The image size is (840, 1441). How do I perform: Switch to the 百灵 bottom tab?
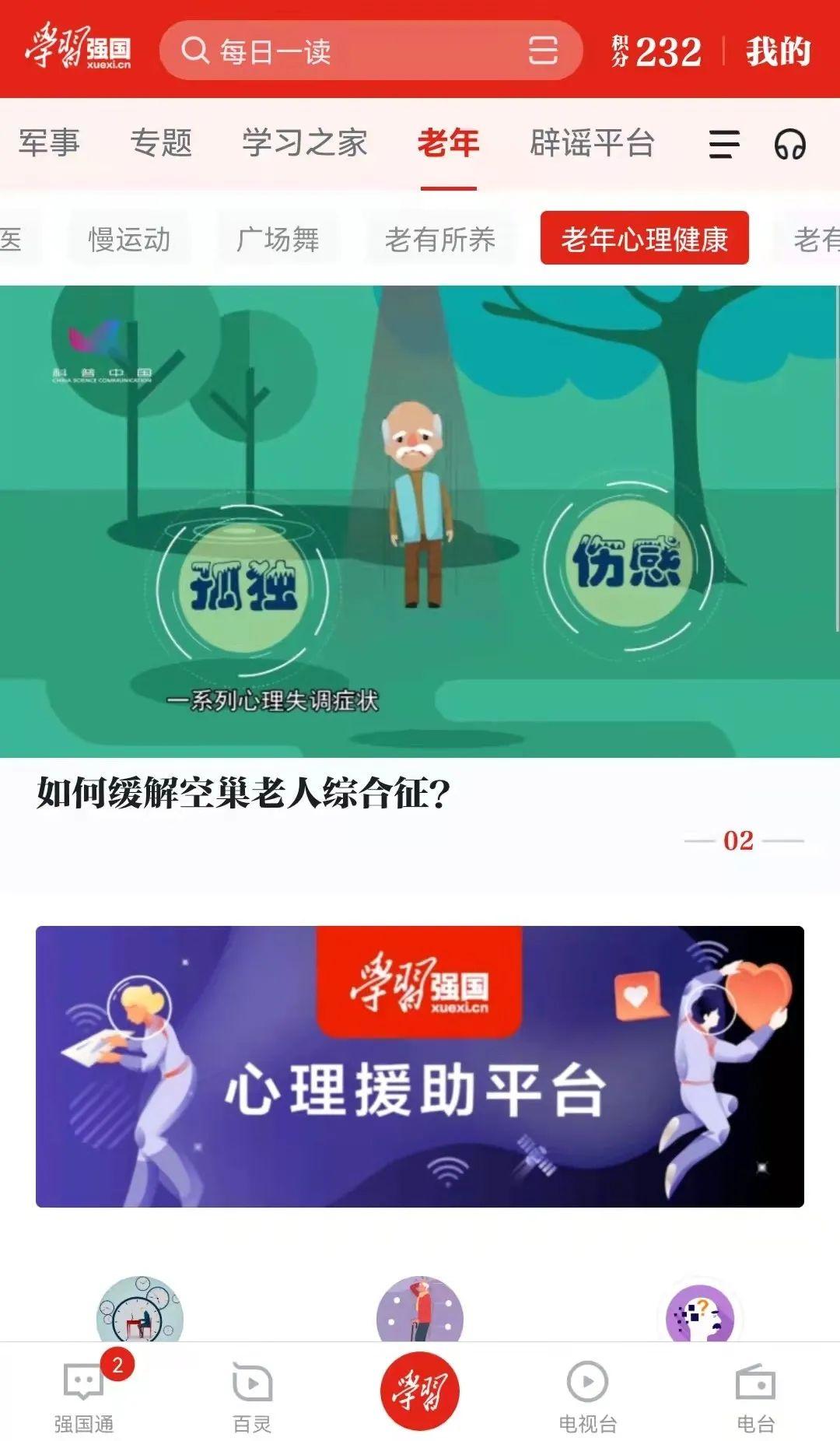252,1397
